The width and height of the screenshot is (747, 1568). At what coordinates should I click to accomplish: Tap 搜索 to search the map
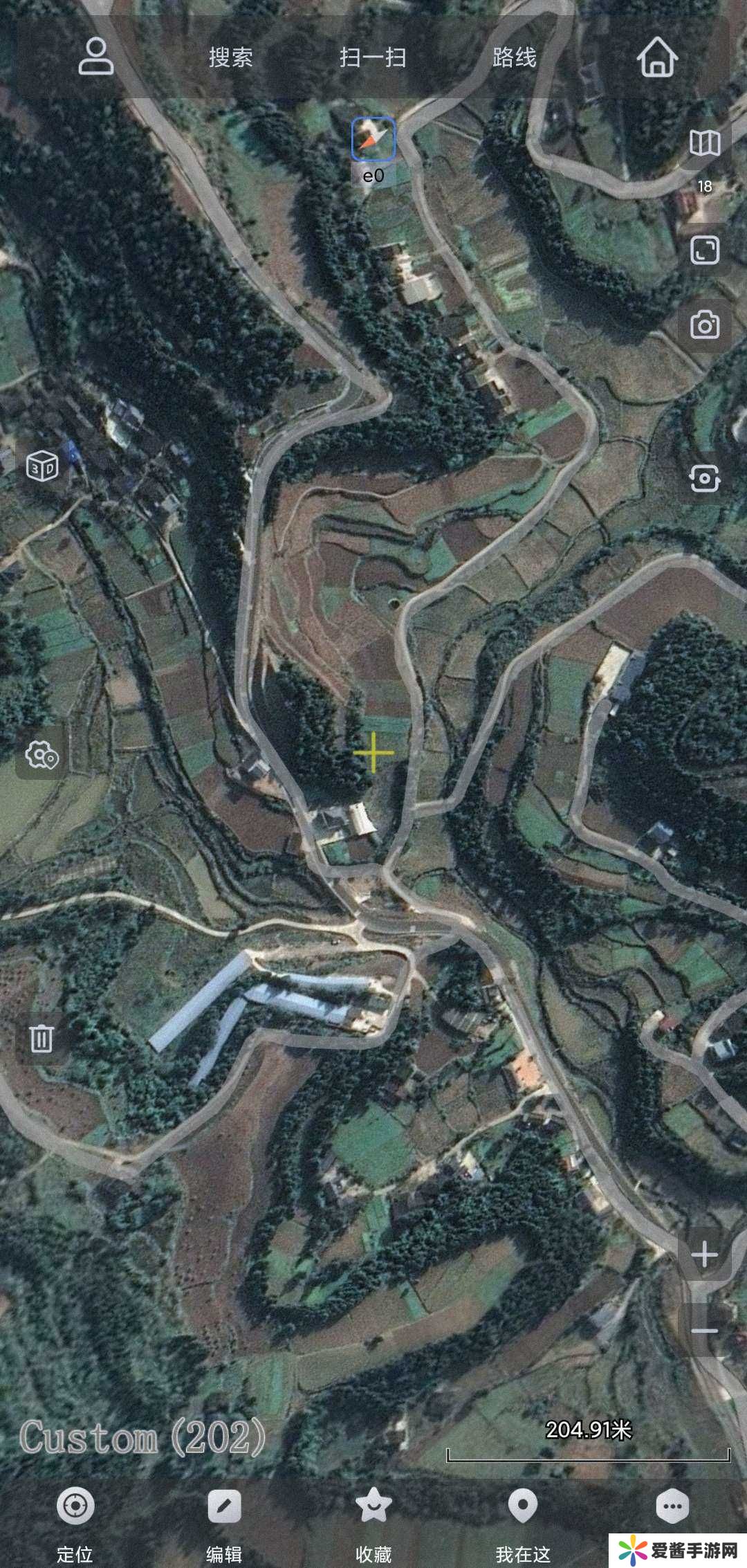(231, 57)
